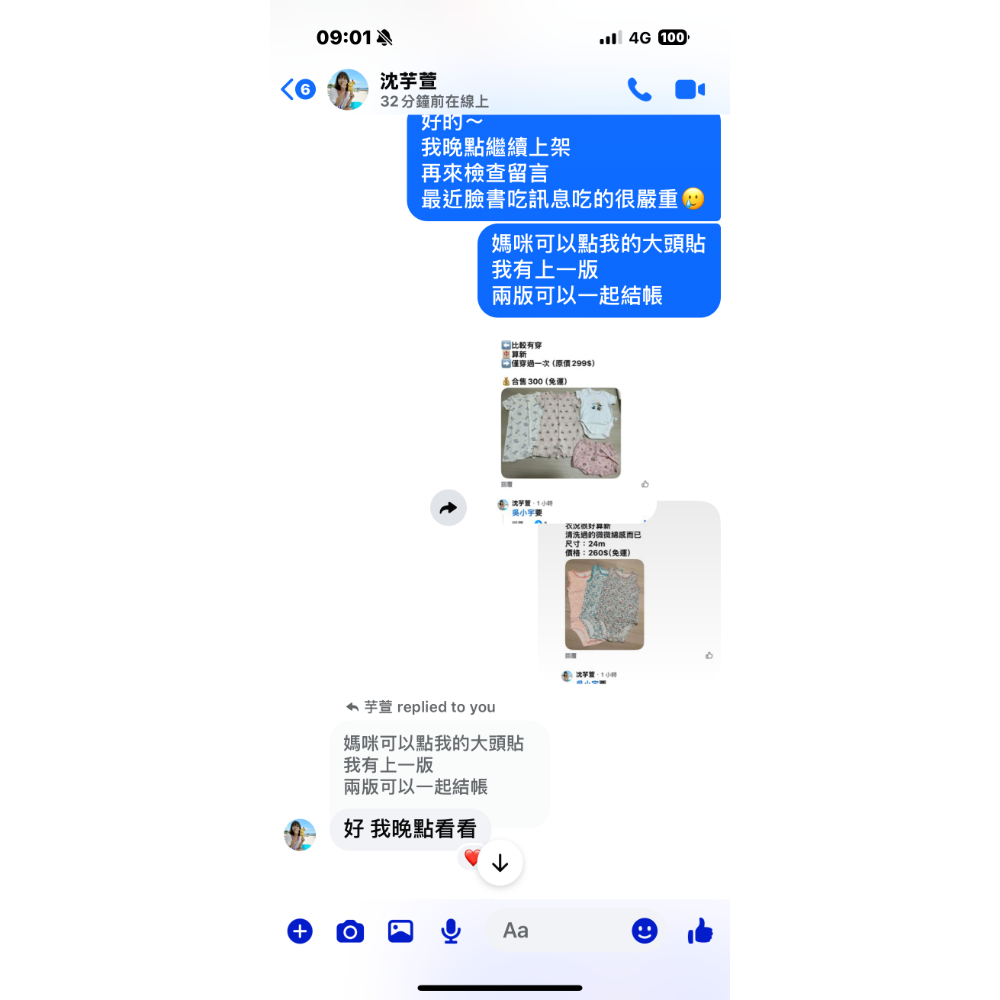
Task: Start a video call with 沈芋萱
Action: [x=690, y=90]
